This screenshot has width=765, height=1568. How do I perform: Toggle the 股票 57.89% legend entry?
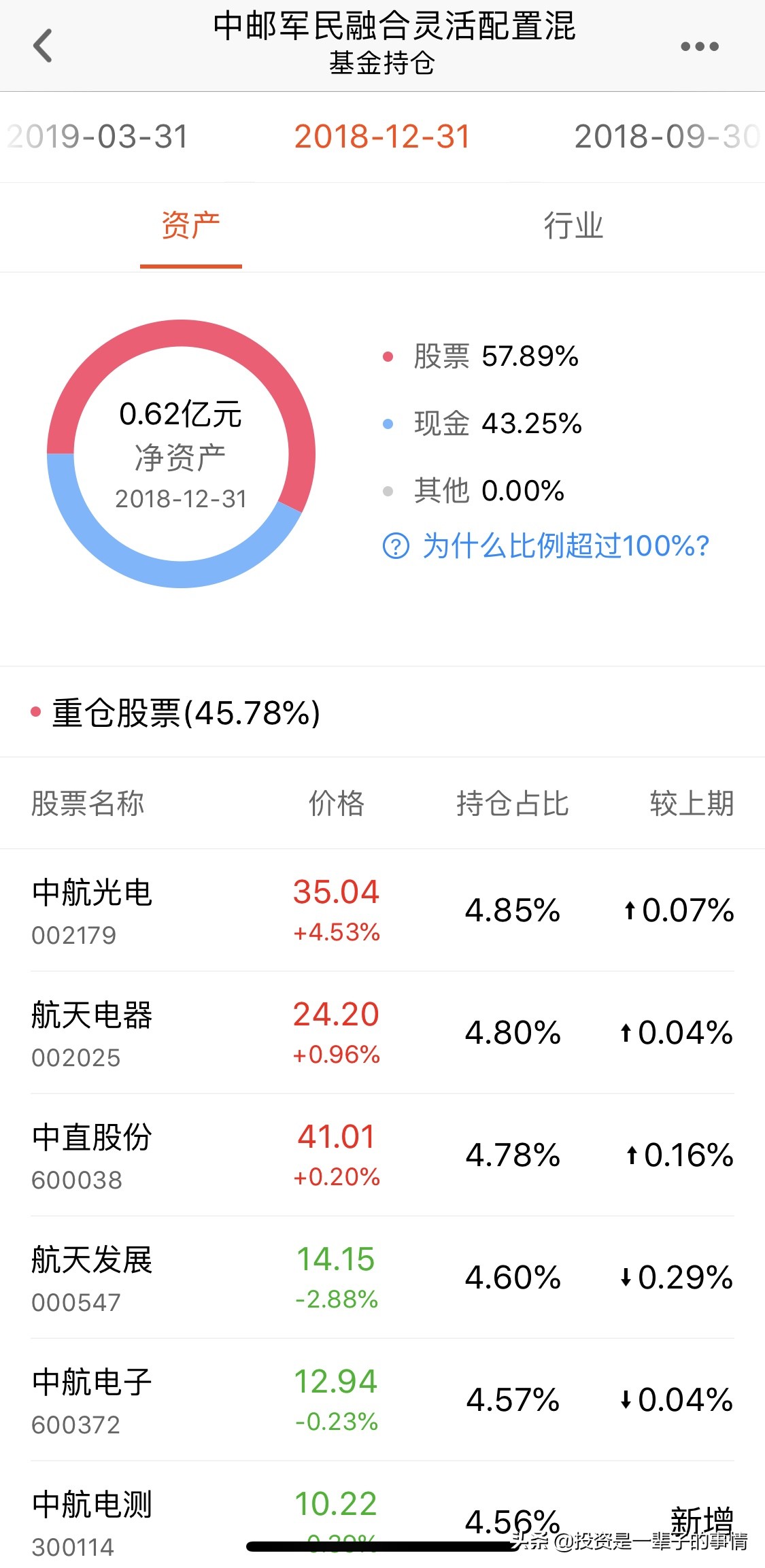(x=494, y=356)
